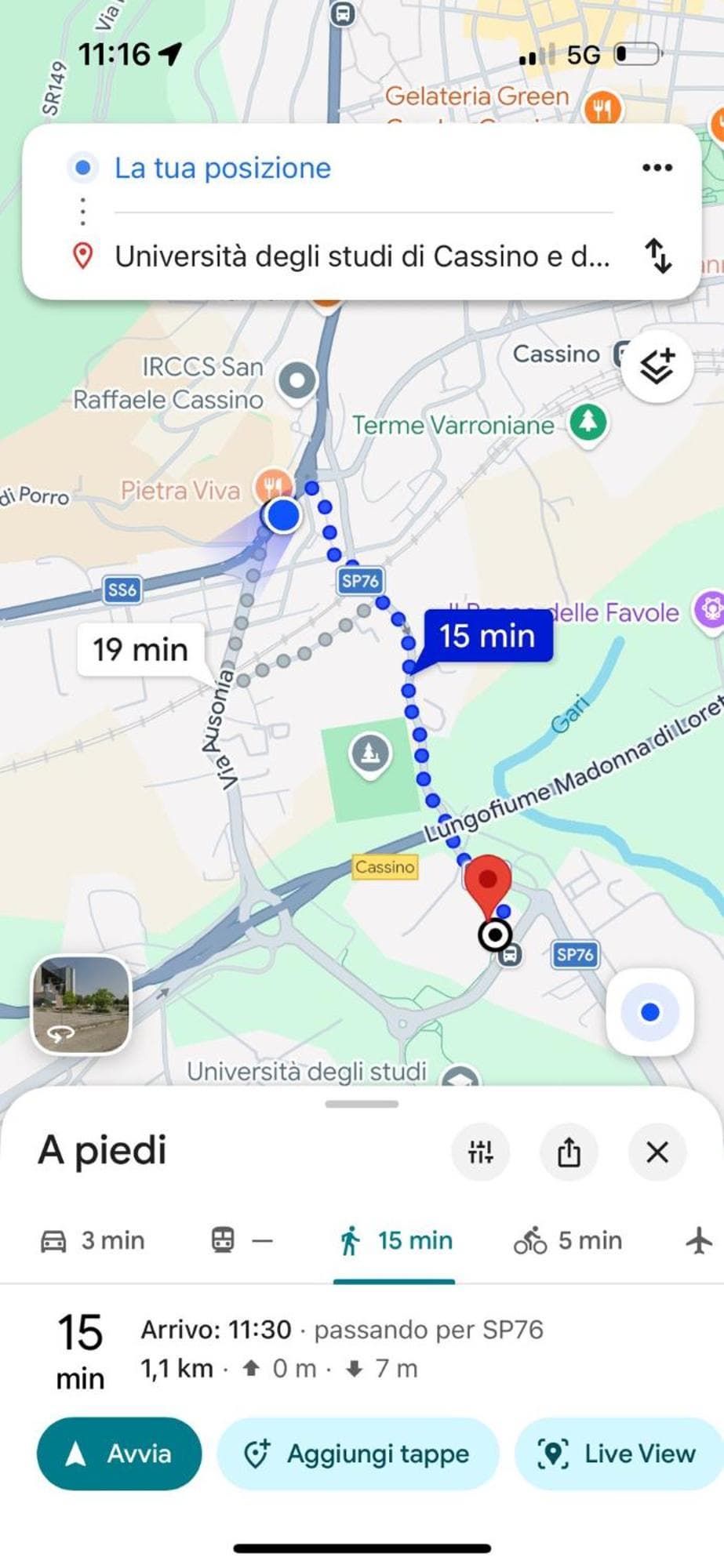Swap start and destination points
Image resolution: width=724 pixels, height=1568 pixels.
[x=658, y=256]
